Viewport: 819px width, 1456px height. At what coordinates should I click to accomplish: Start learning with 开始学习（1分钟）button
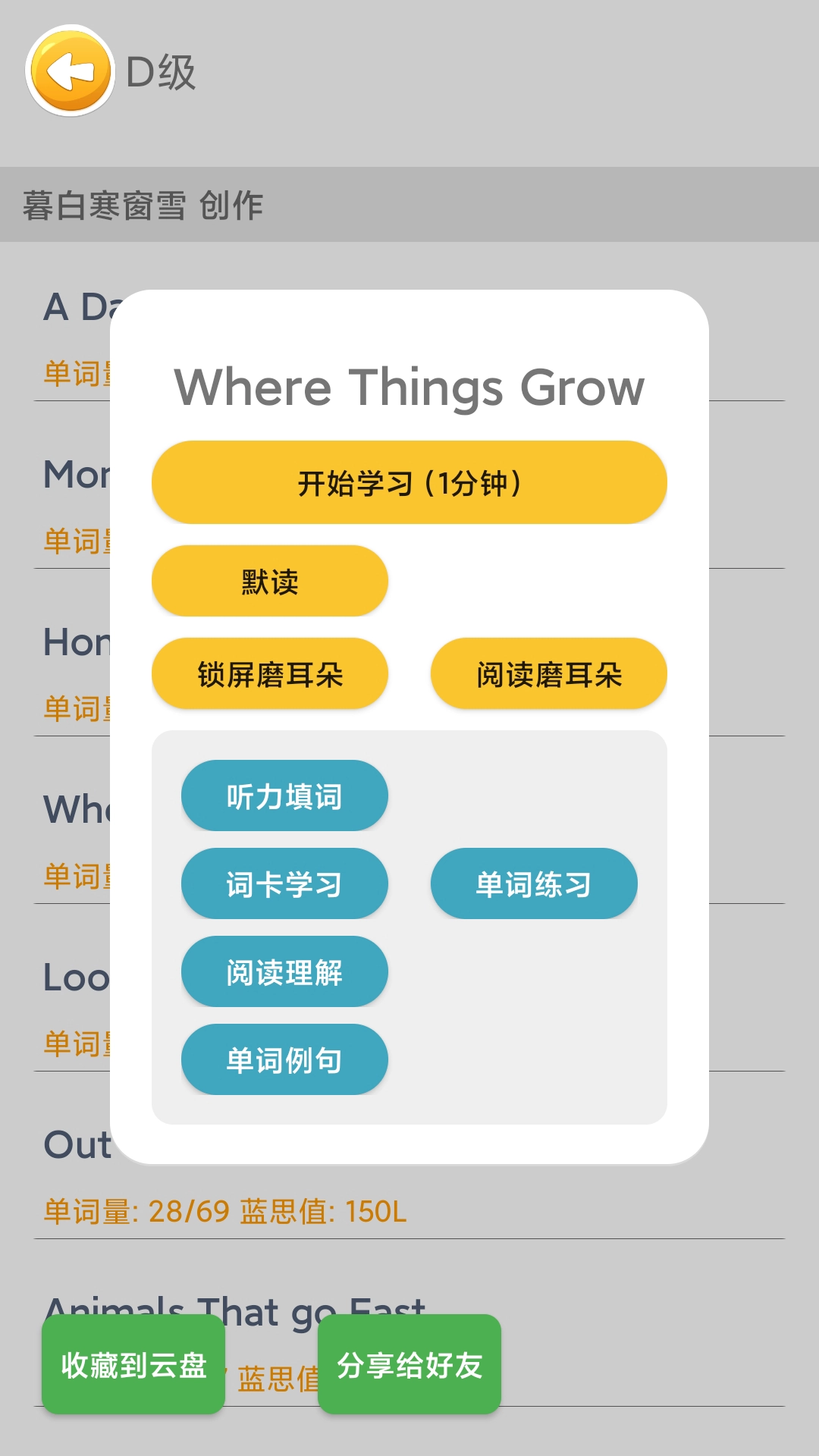(409, 482)
